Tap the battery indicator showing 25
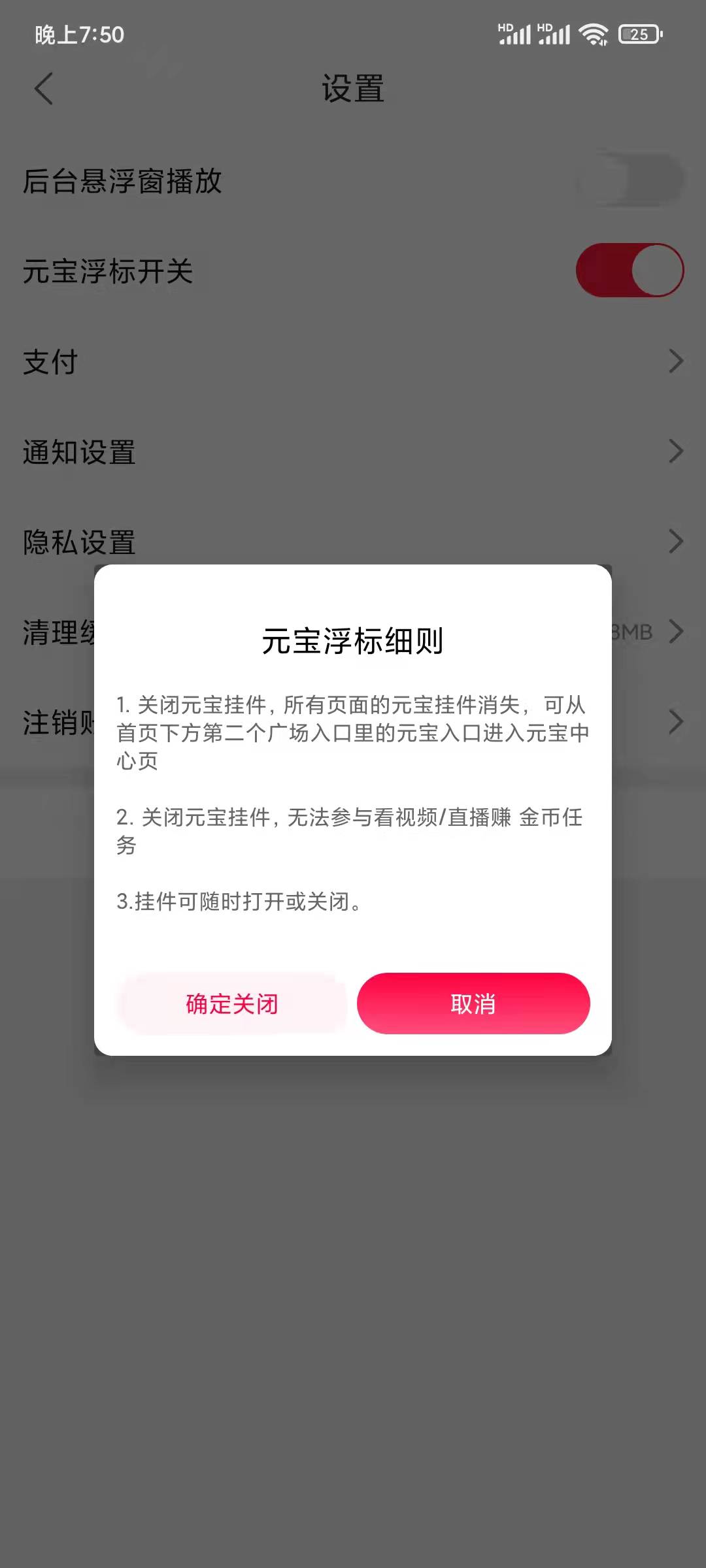 (639, 34)
